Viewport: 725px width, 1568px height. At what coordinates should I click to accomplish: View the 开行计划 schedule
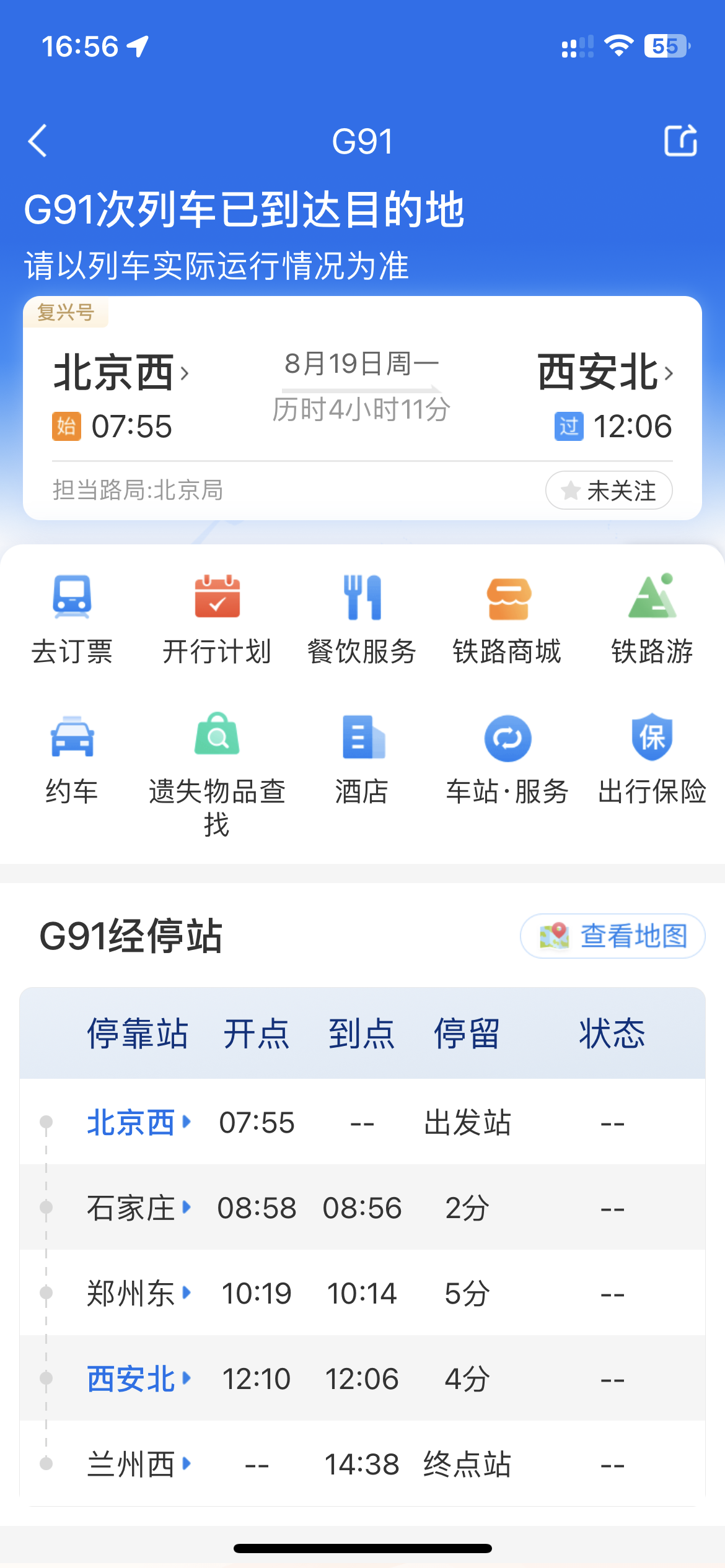(x=217, y=619)
